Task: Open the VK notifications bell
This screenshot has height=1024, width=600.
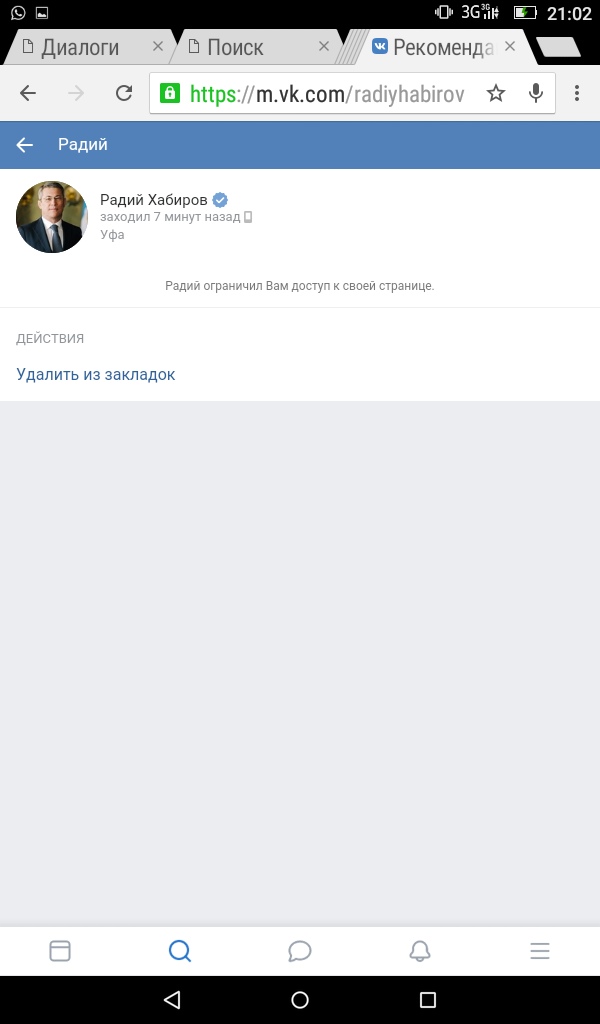Action: click(x=420, y=951)
